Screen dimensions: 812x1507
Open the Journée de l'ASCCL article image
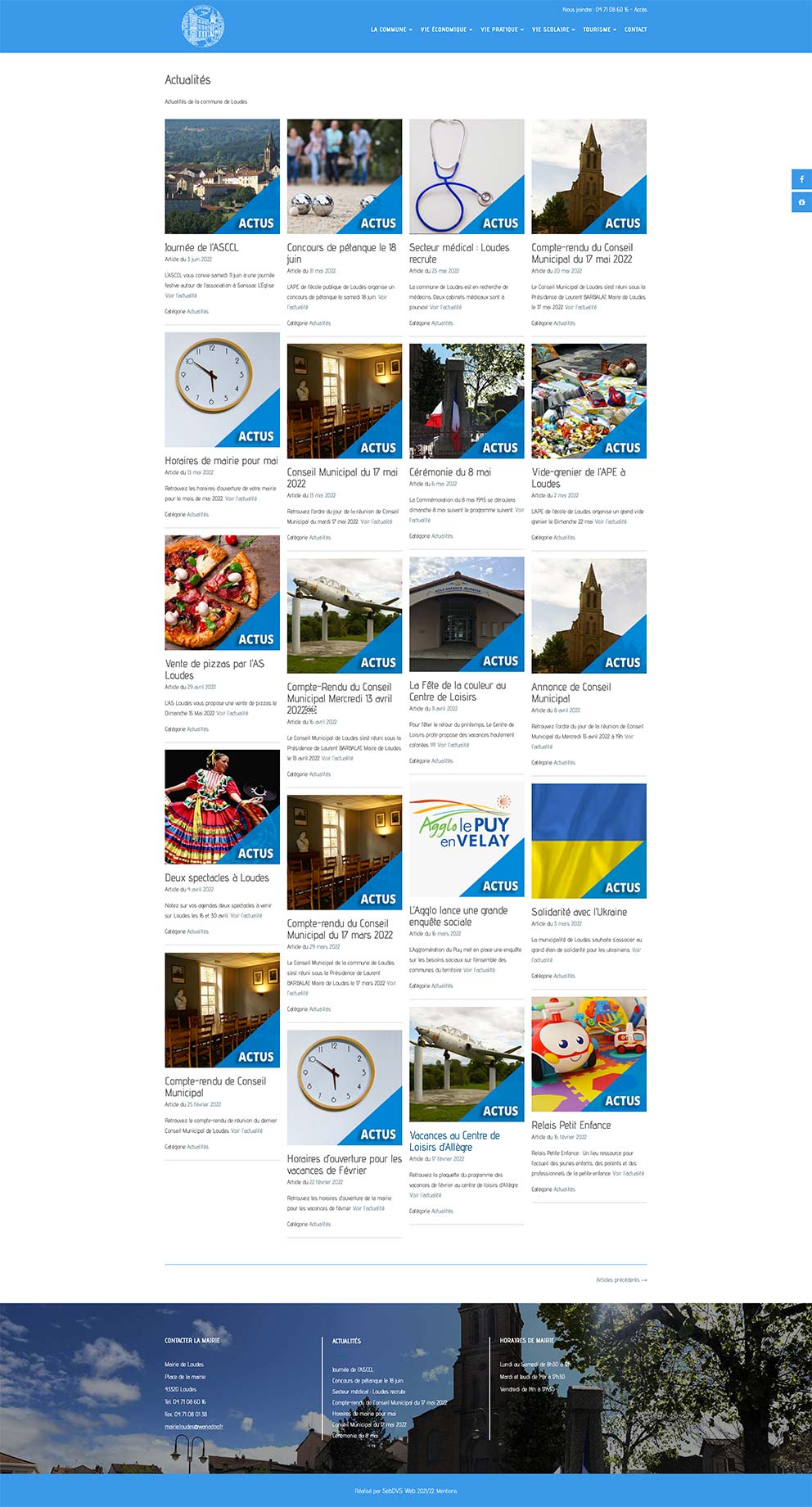point(222,176)
